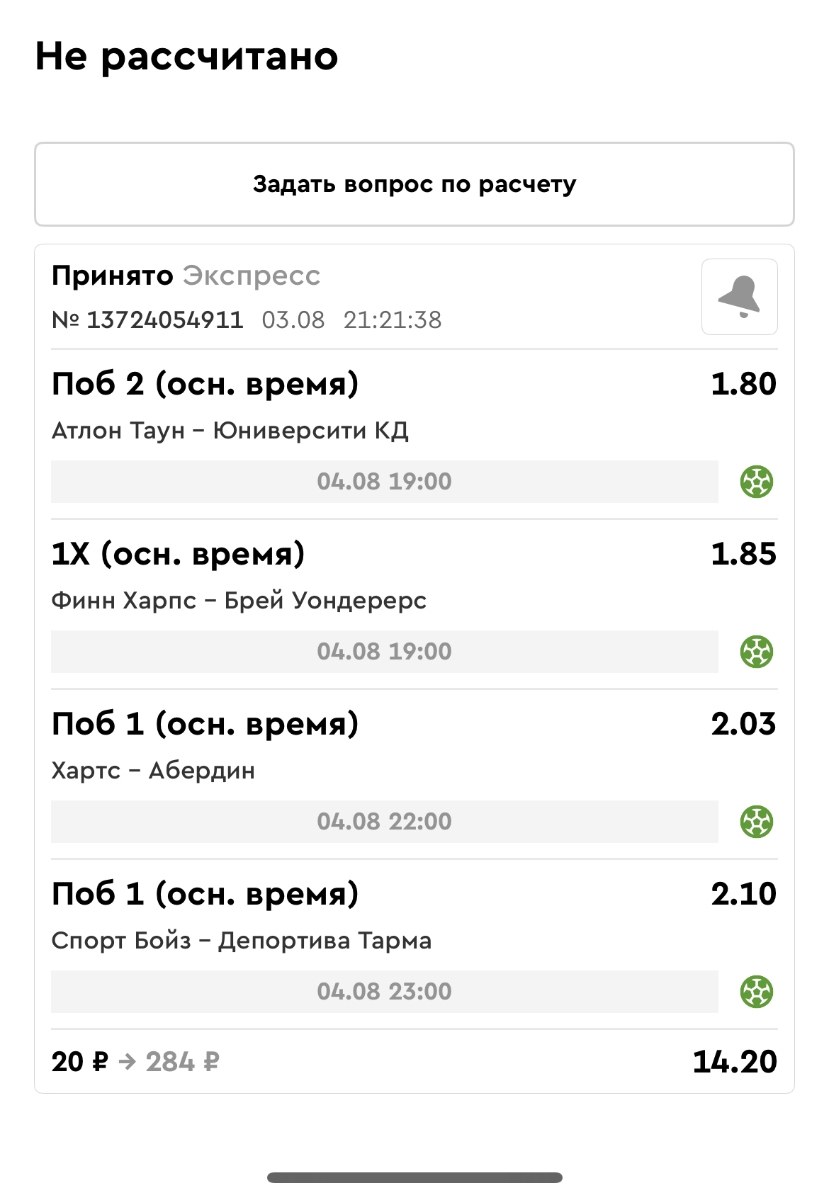Open the notification bell for this bet

tap(739, 297)
